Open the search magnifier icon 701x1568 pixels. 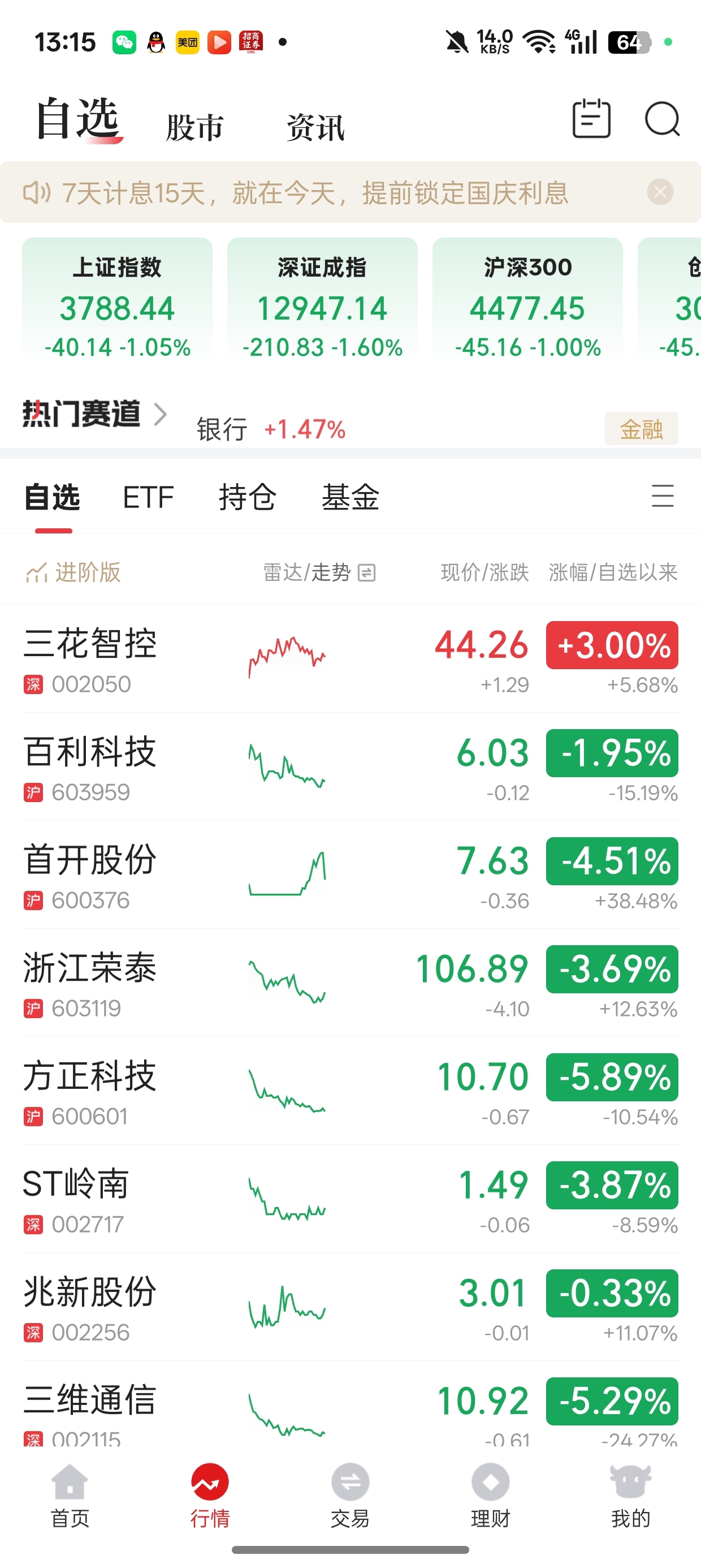pos(662,119)
